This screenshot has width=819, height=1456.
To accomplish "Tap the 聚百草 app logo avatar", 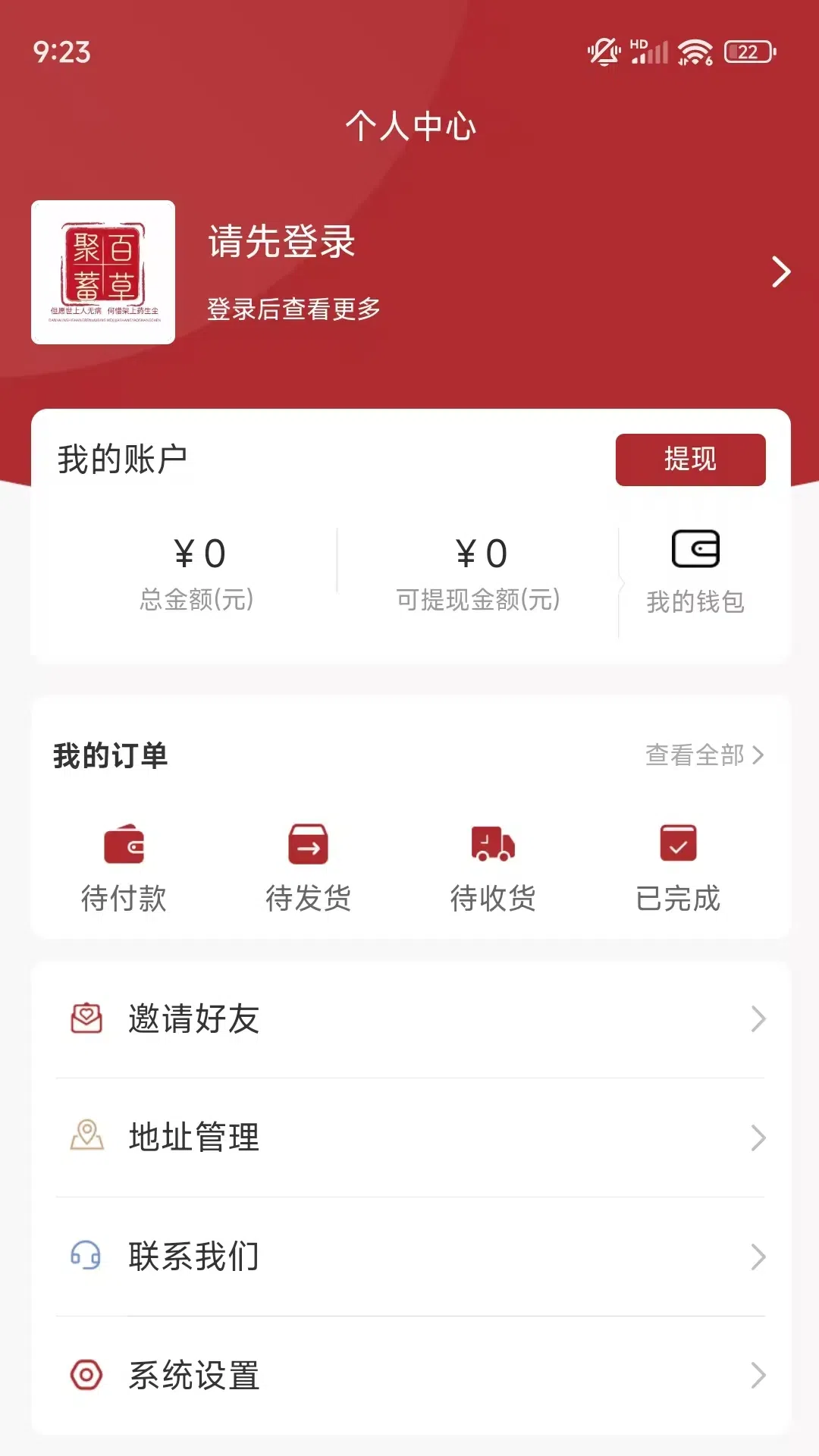I will [103, 271].
